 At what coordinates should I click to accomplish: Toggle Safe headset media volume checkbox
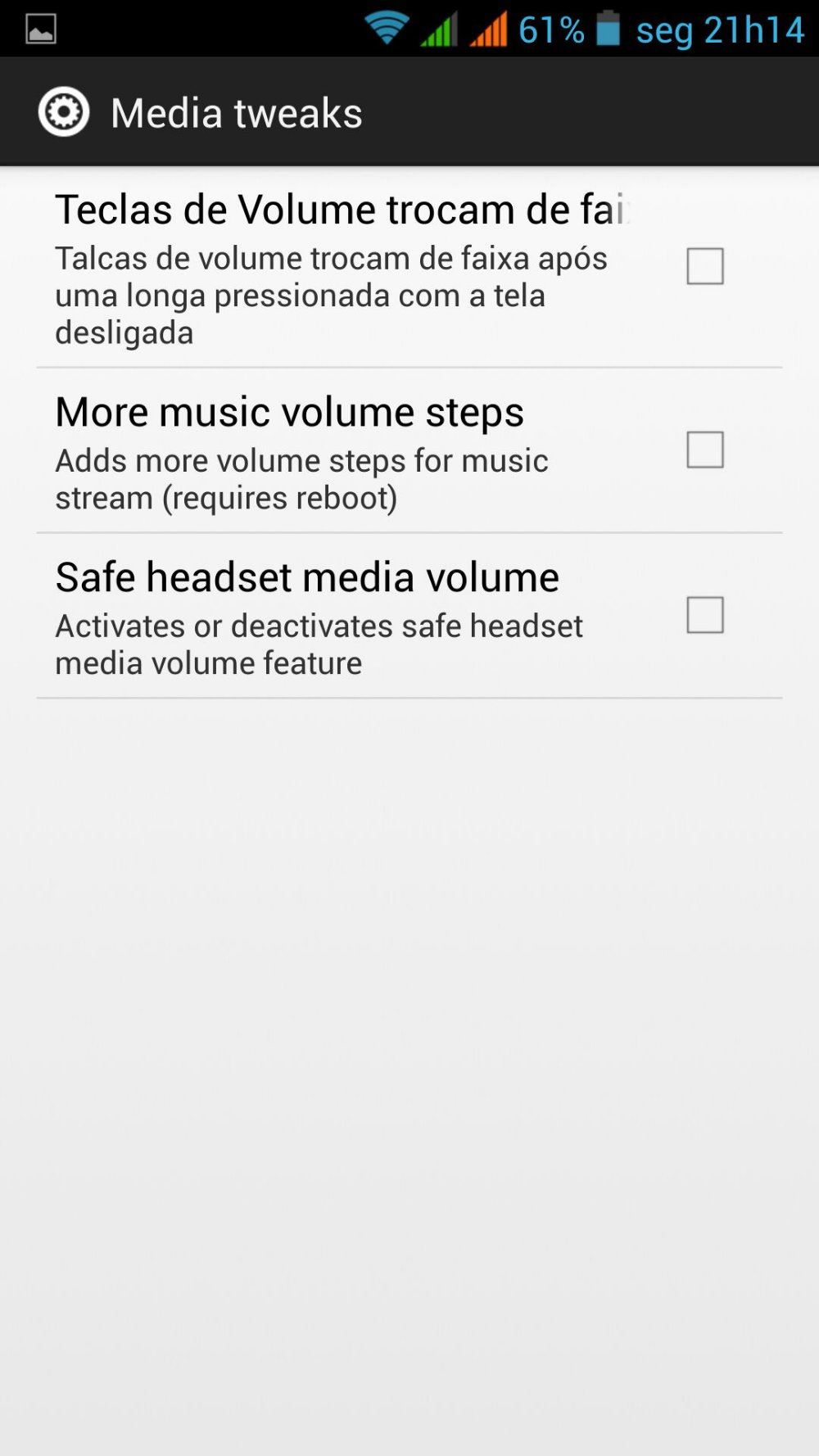[x=704, y=615]
